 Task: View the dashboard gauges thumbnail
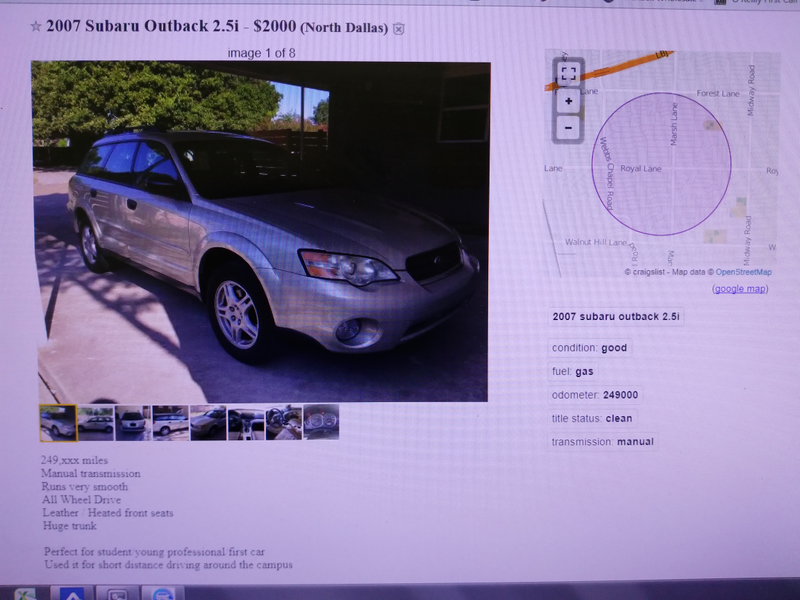(x=321, y=422)
